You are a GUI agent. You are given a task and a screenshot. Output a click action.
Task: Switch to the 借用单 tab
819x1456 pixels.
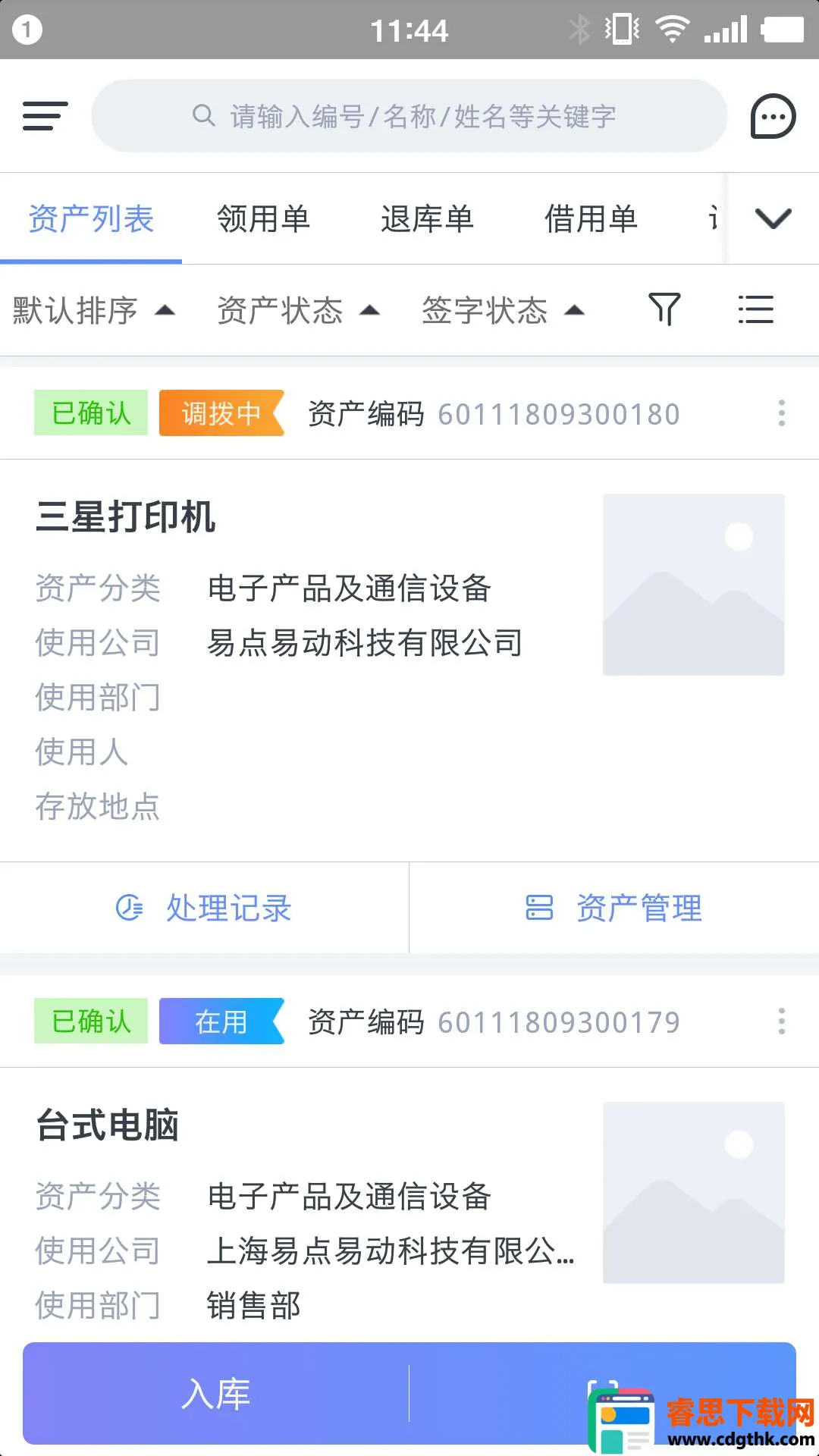(591, 219)
